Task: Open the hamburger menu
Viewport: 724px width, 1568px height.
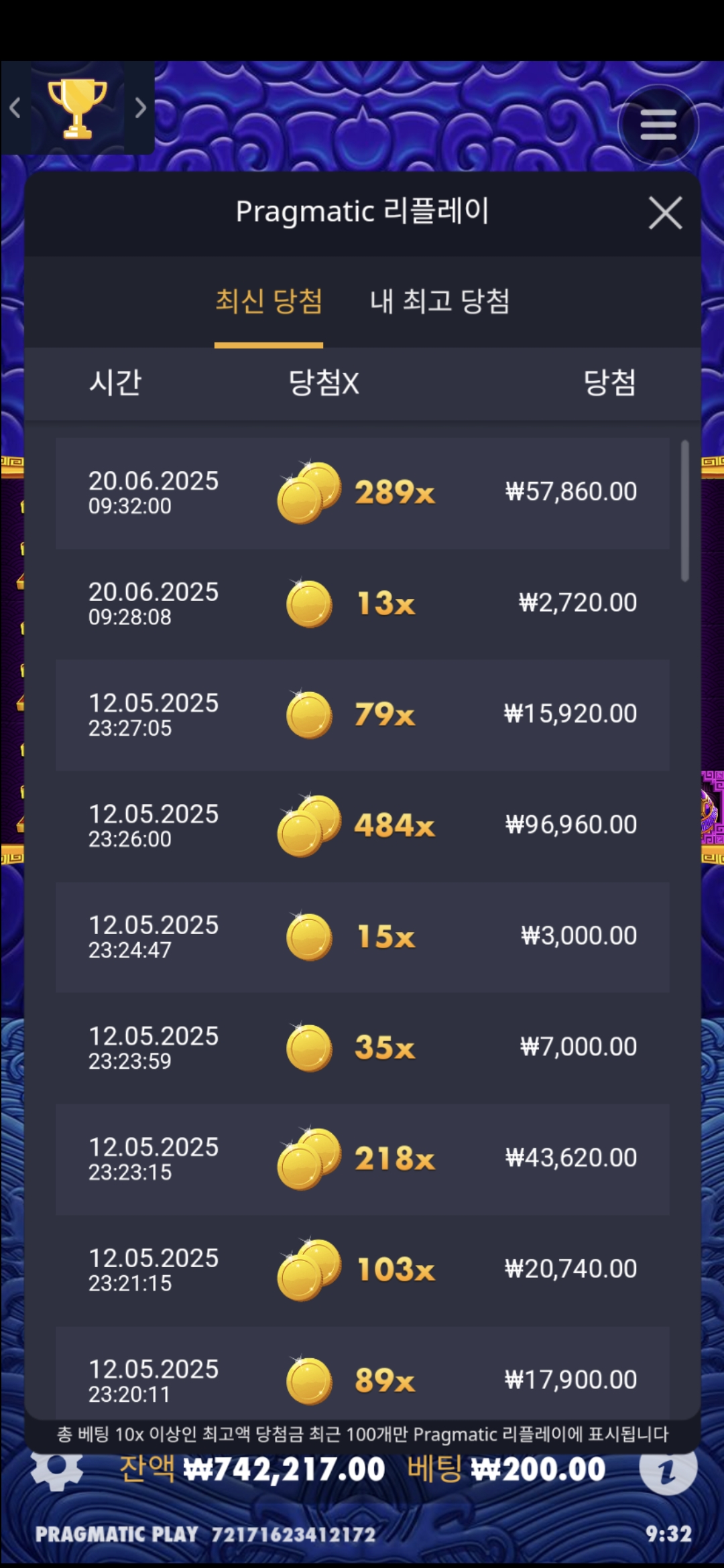Action: [658, 125]
